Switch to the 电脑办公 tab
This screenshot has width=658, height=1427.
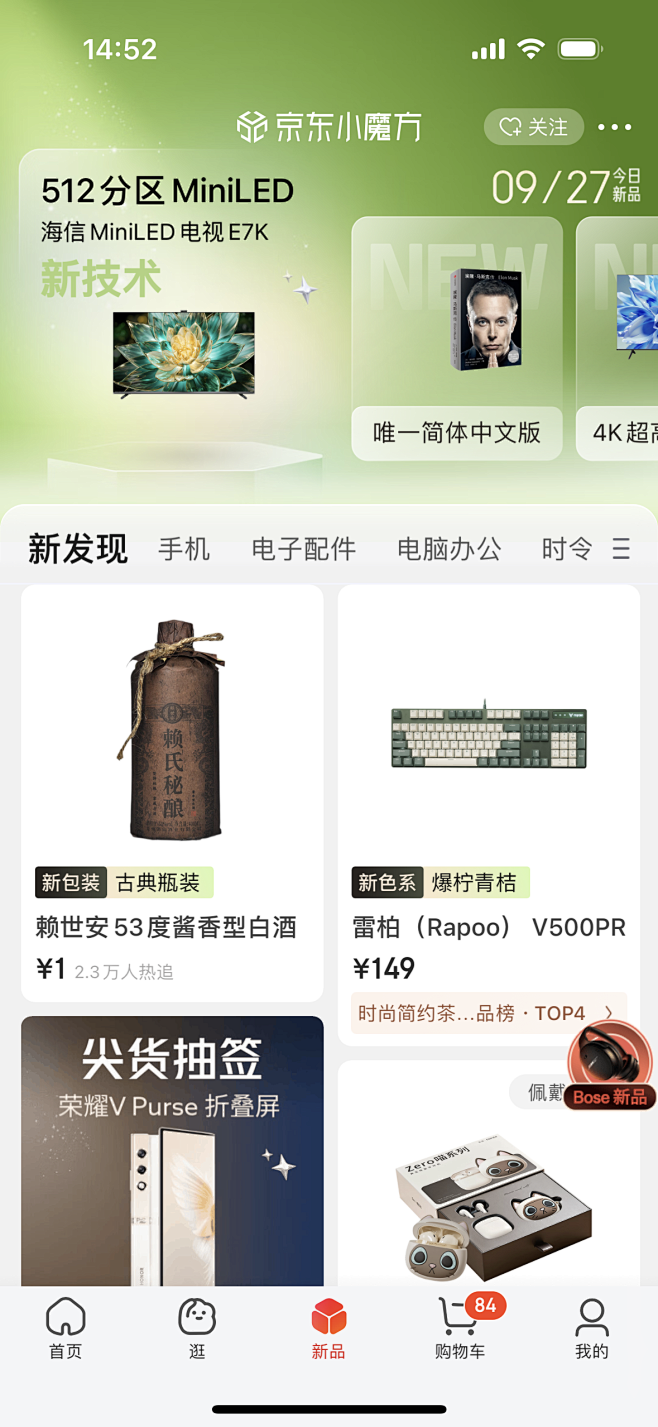pos(449,549)
